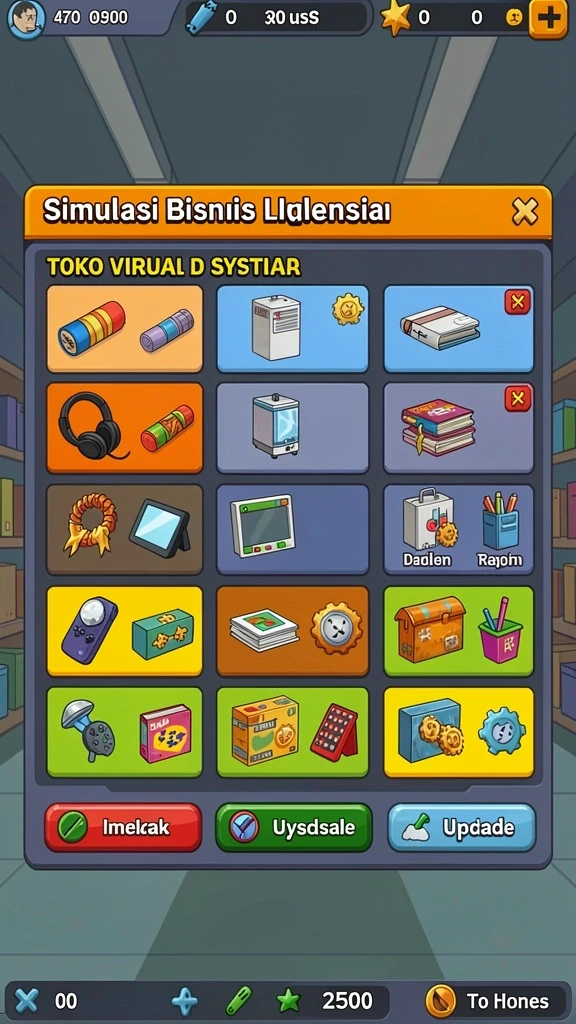Tap the orange plus button in top bar
Image resolution: width=576 pixels, height=1024 pixels.
pos(548,18)
